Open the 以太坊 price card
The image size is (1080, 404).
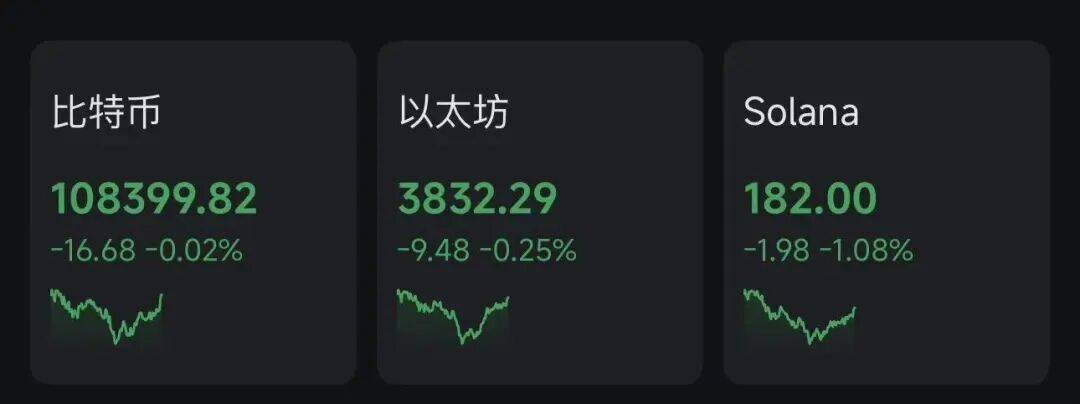(x=540, y=212)
